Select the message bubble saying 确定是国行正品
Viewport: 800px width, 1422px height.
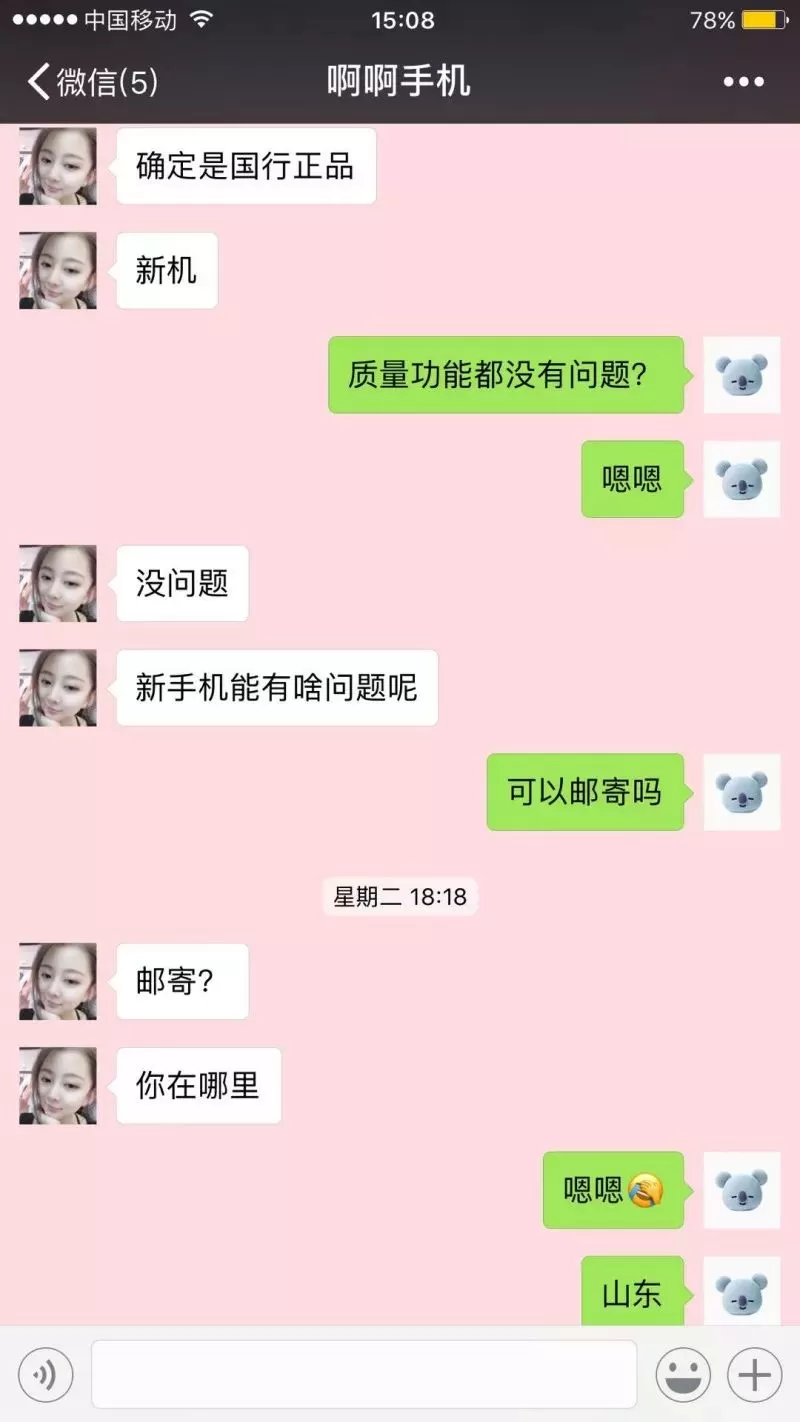[x=245, y=166]
